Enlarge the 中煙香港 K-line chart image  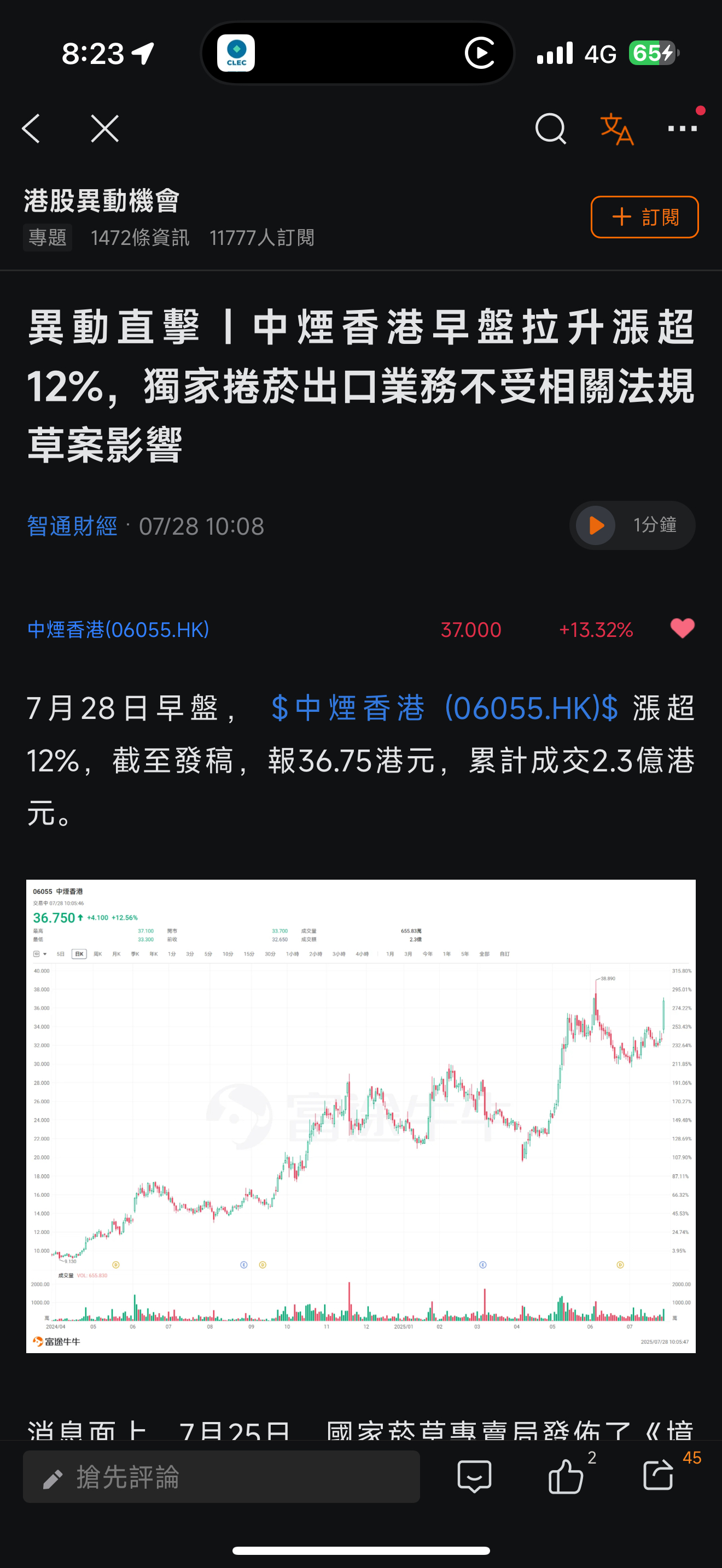[x=360, y=1115]
